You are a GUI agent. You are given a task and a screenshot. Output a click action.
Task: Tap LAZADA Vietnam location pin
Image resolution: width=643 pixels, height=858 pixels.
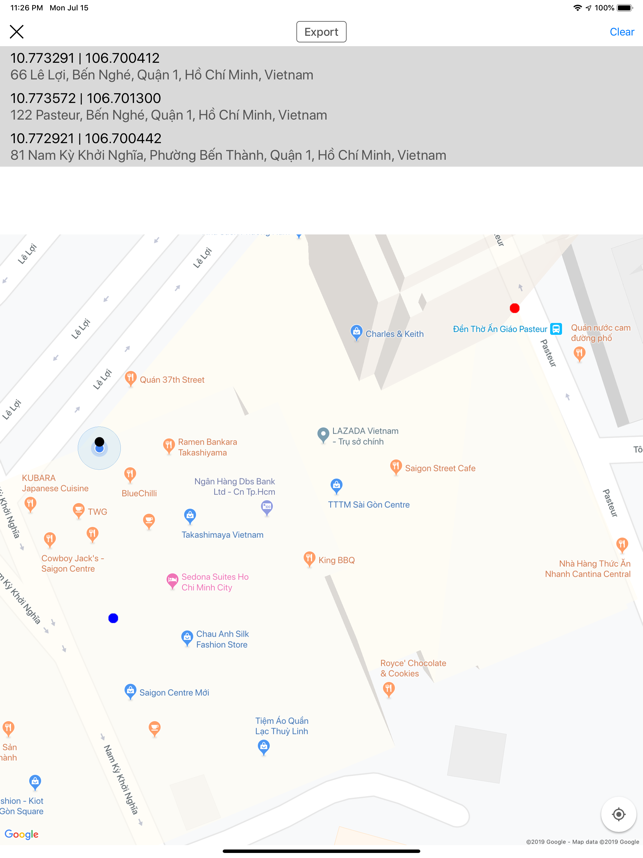(323, 435)
